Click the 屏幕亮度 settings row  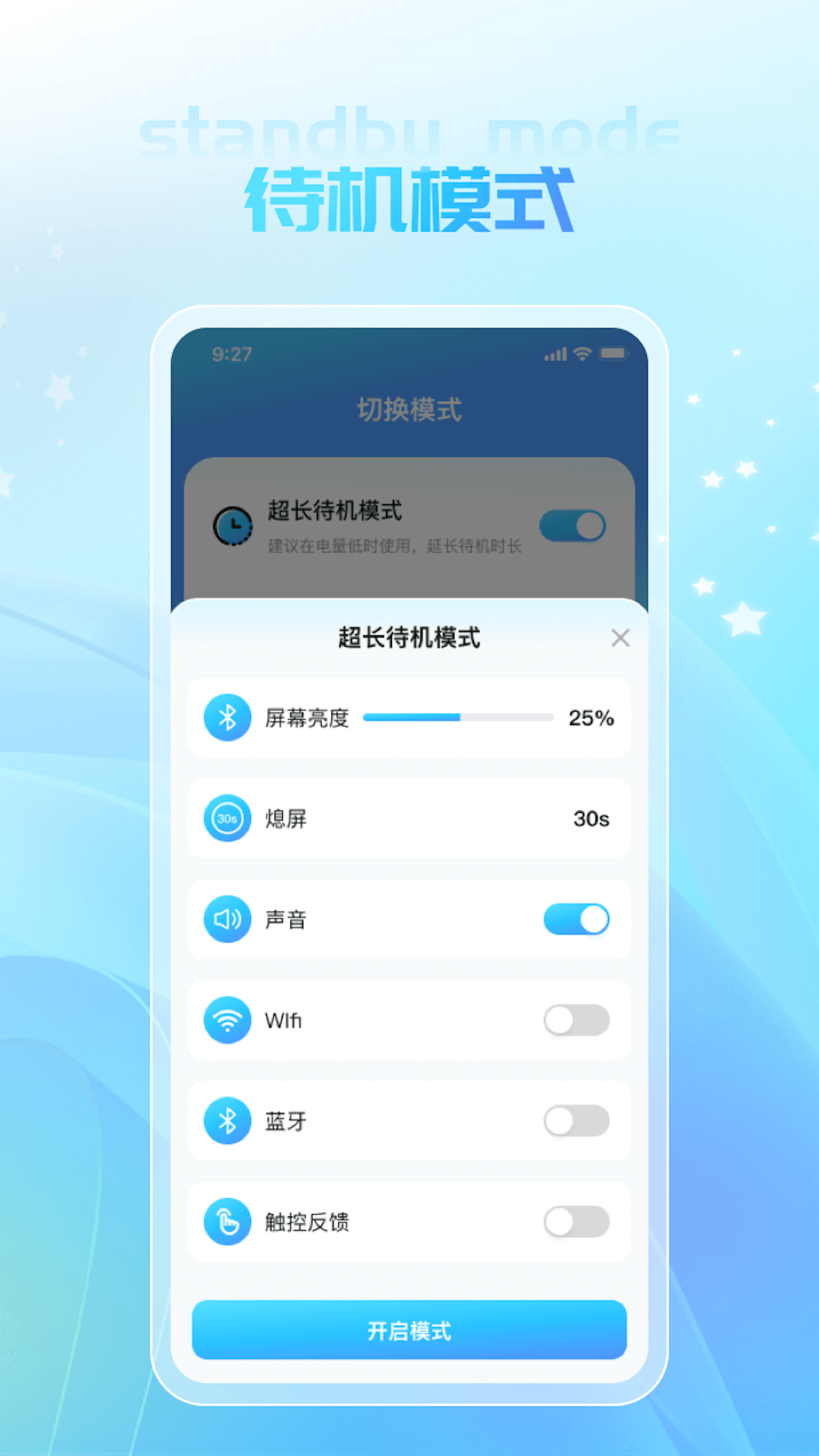point(409,717)
